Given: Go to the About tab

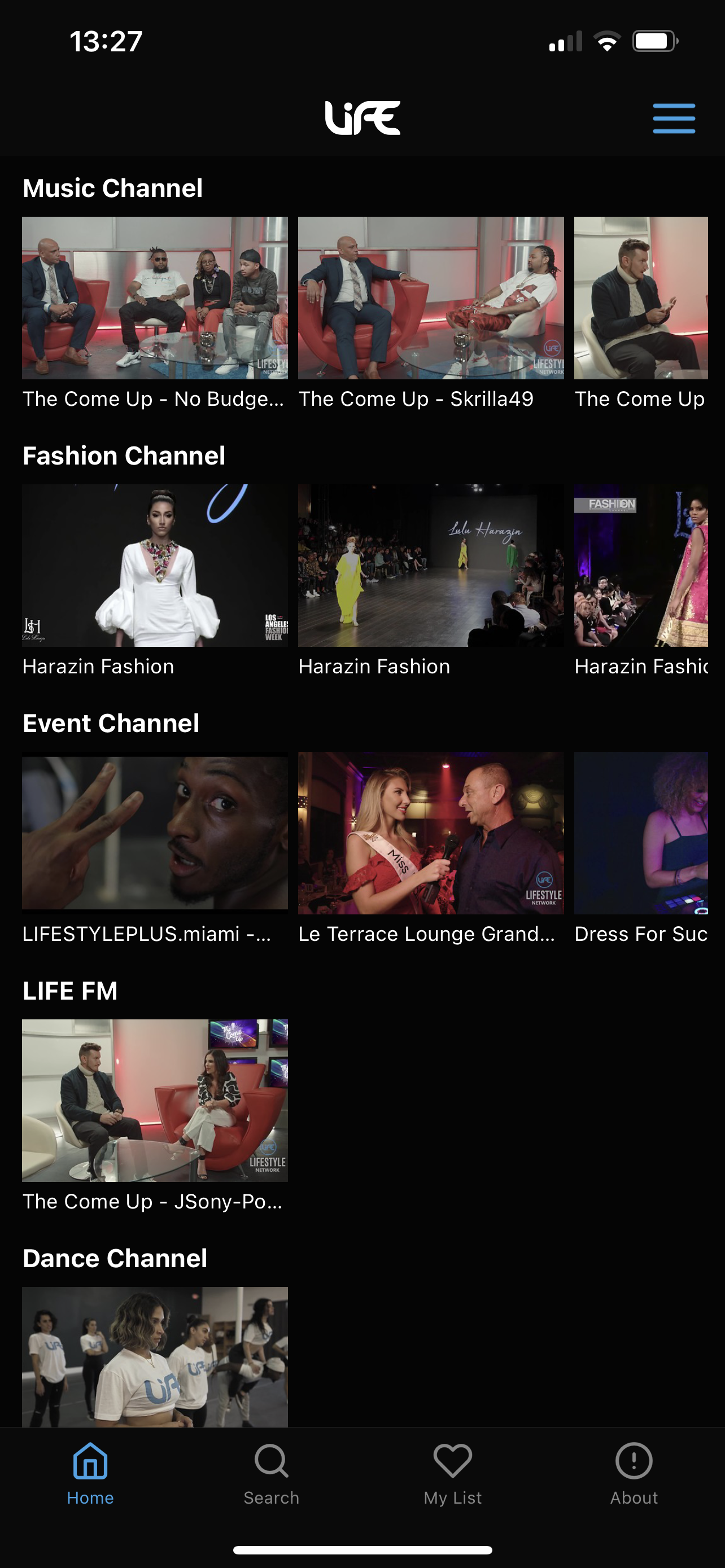Looking at the screenshot, I should 634,1474.
